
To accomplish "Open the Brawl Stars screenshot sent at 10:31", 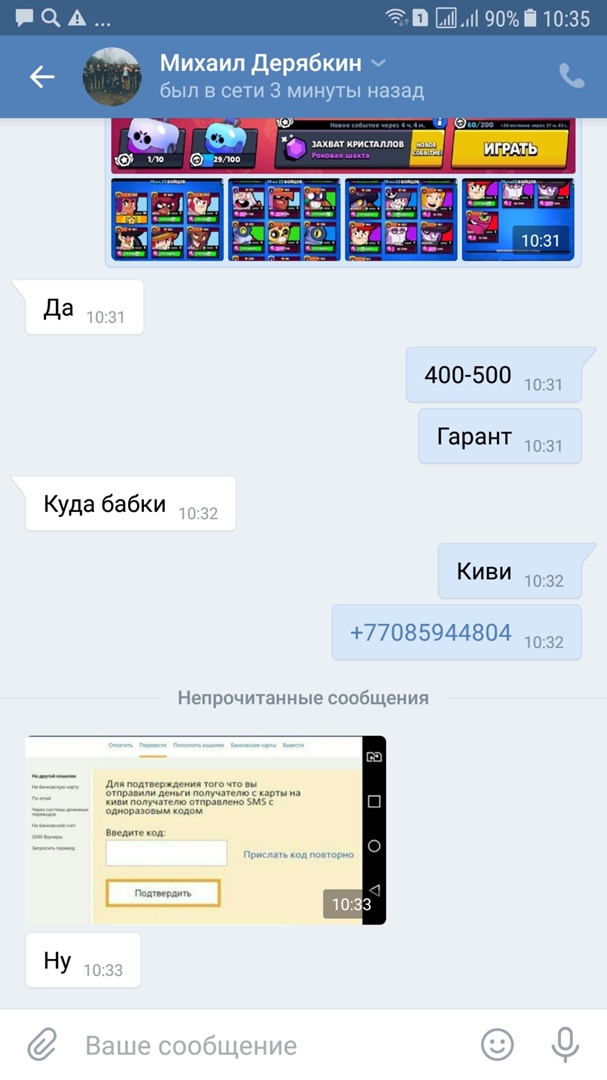I will (343, 192).
